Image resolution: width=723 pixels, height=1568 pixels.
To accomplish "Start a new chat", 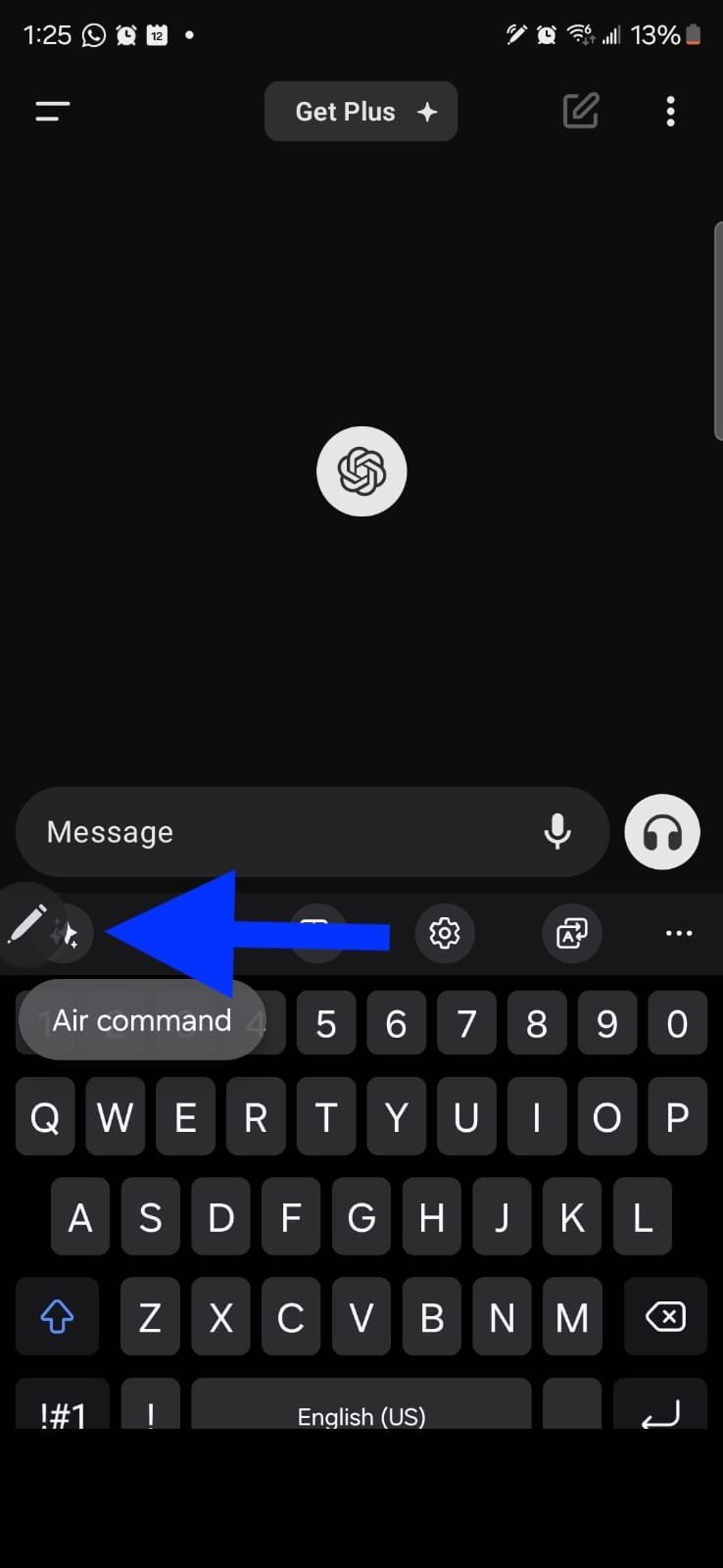I will point(580,112).
